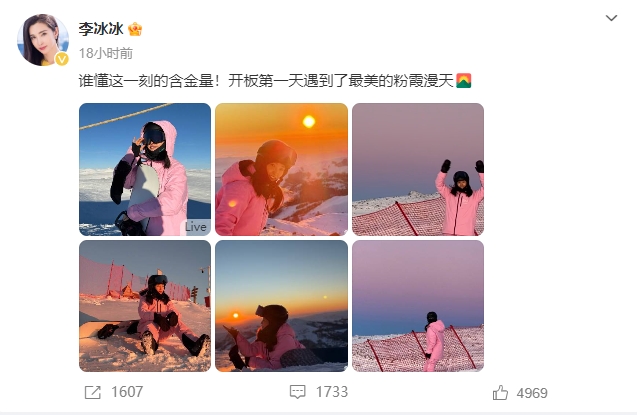Open the sunset selfie photo with orange sun
Viewport: 637px width, 415px height.
pos(281,169)
